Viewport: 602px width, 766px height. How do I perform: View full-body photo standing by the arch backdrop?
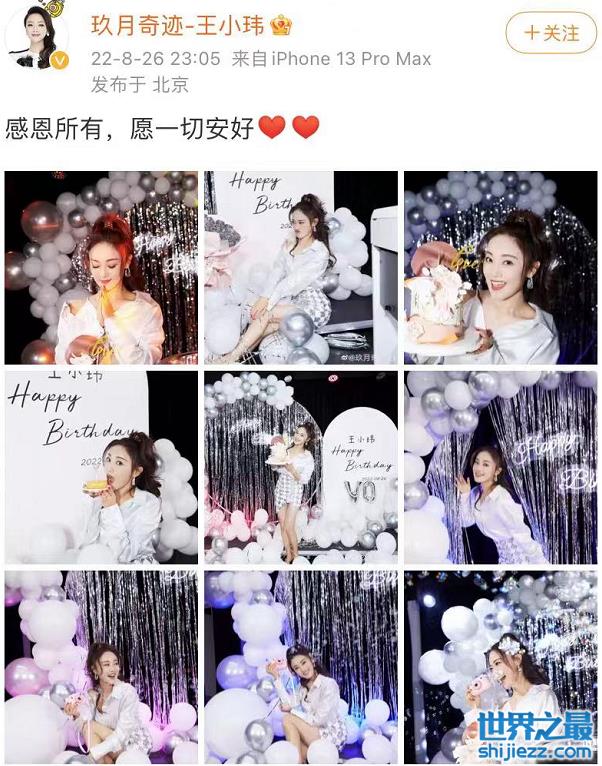click(x=300, y=467)
